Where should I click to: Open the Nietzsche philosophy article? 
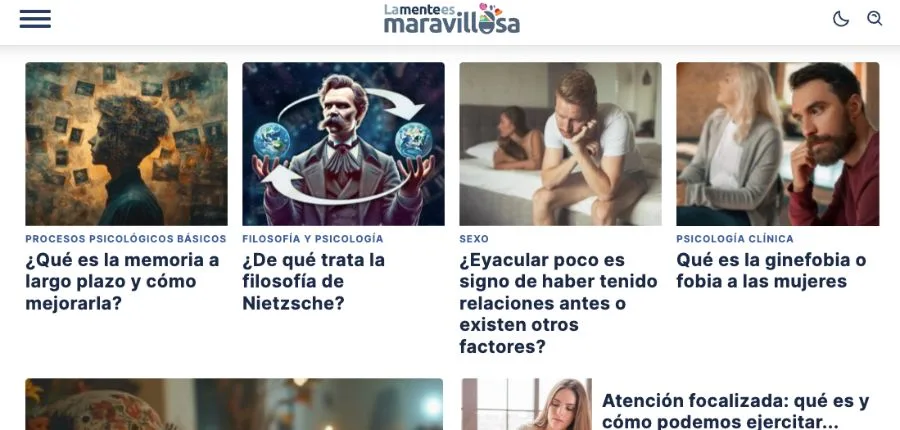[313, 281]
